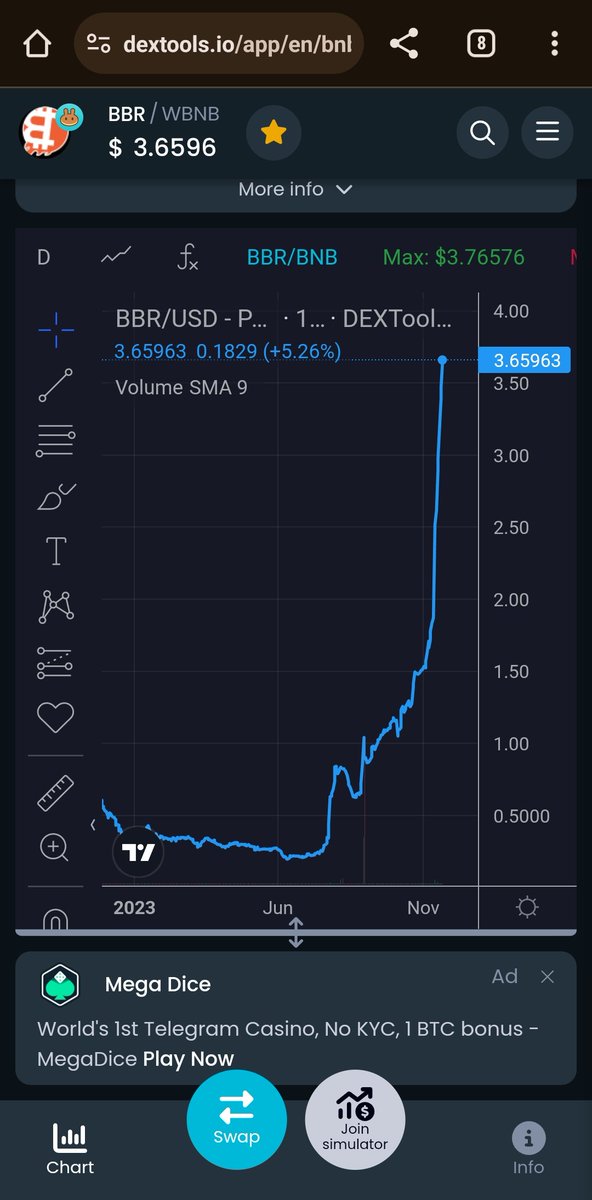The width and height of the screenshot is (592, 1200).
Task: Open chart settings gear
Action: tap(527, 907)
